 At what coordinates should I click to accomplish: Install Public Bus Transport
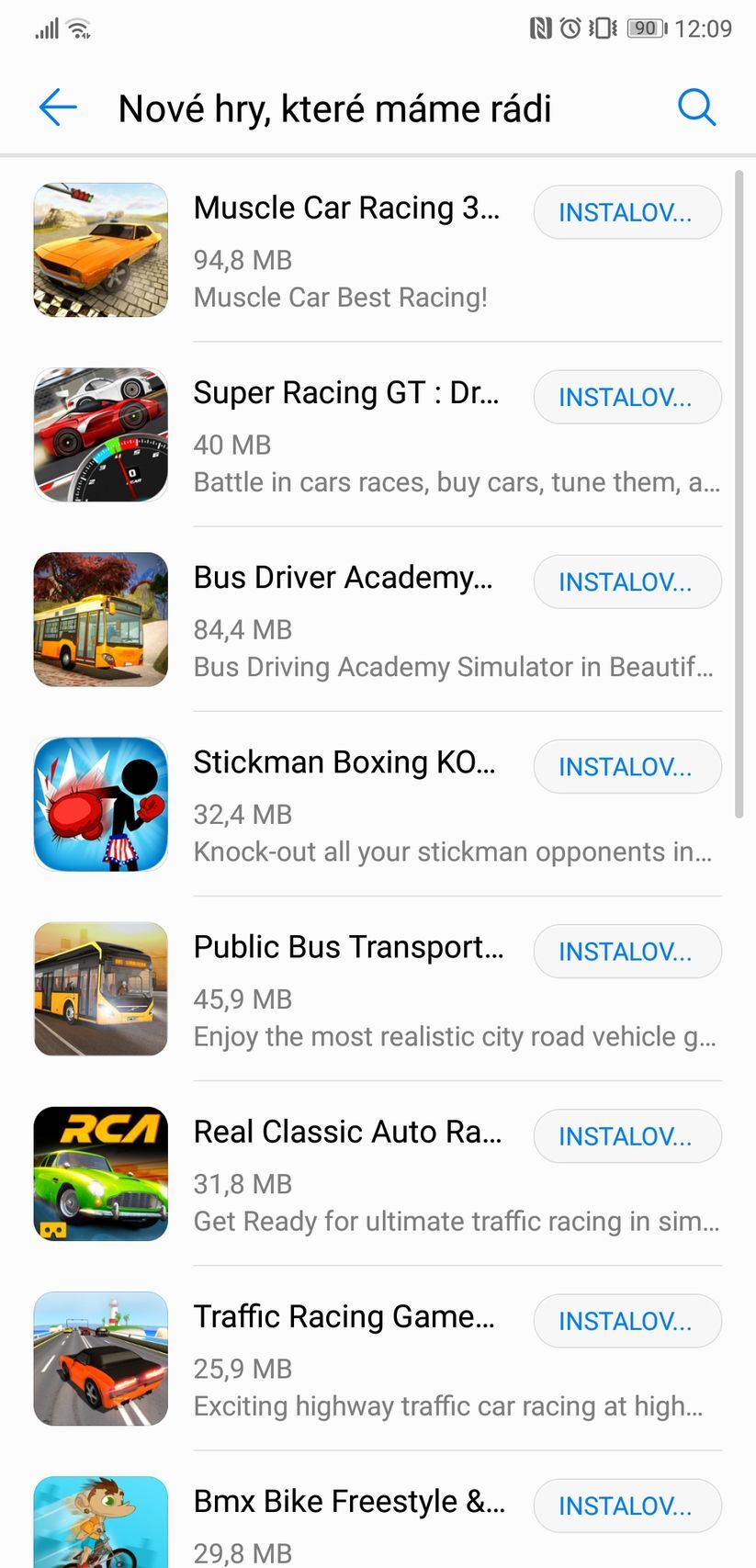(627, 951)
